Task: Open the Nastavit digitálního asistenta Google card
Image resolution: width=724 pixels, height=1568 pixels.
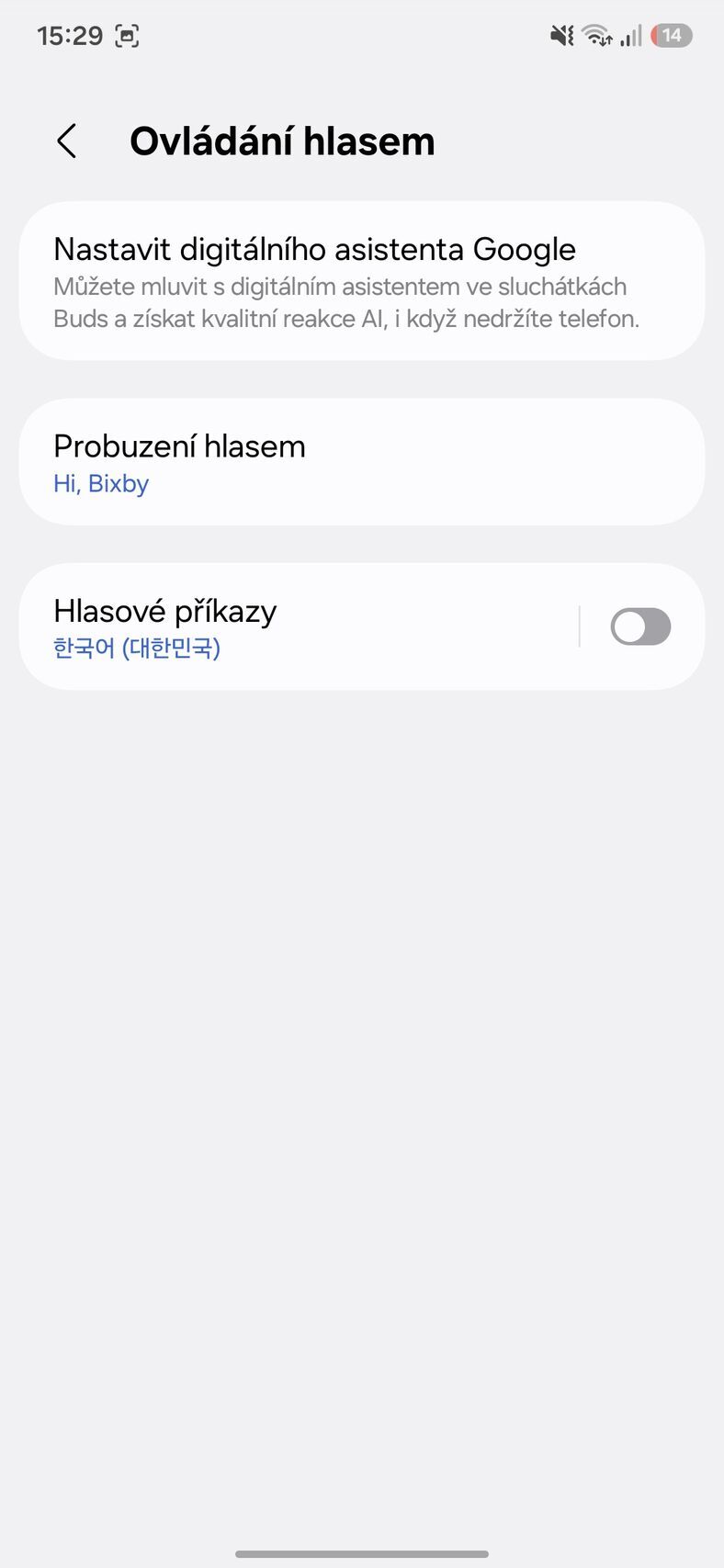Action: coord(362,279)
